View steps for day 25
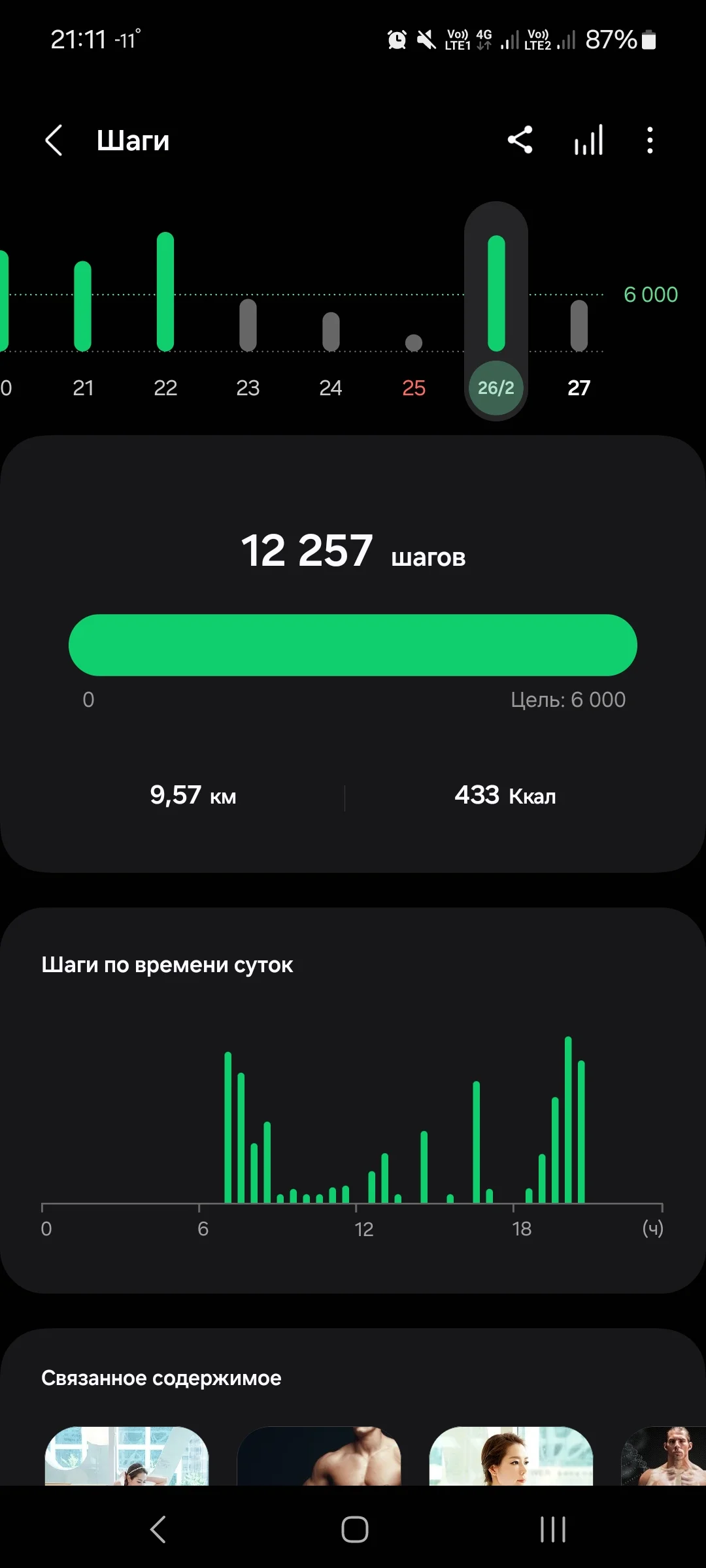Viewport: 706px width, 1568px height. pos(414,387)
